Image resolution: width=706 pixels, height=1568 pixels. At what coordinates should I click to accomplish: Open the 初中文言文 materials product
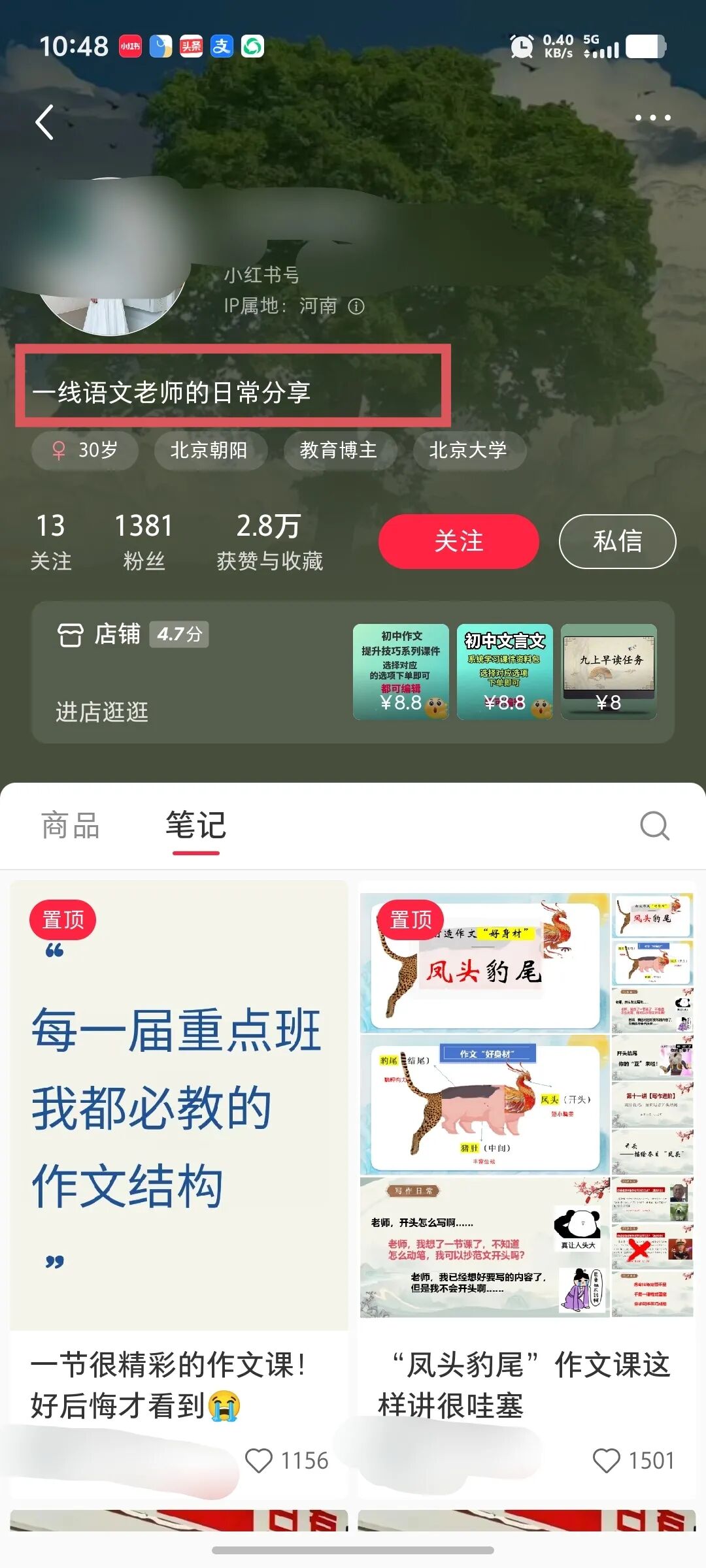click(504, 672)
